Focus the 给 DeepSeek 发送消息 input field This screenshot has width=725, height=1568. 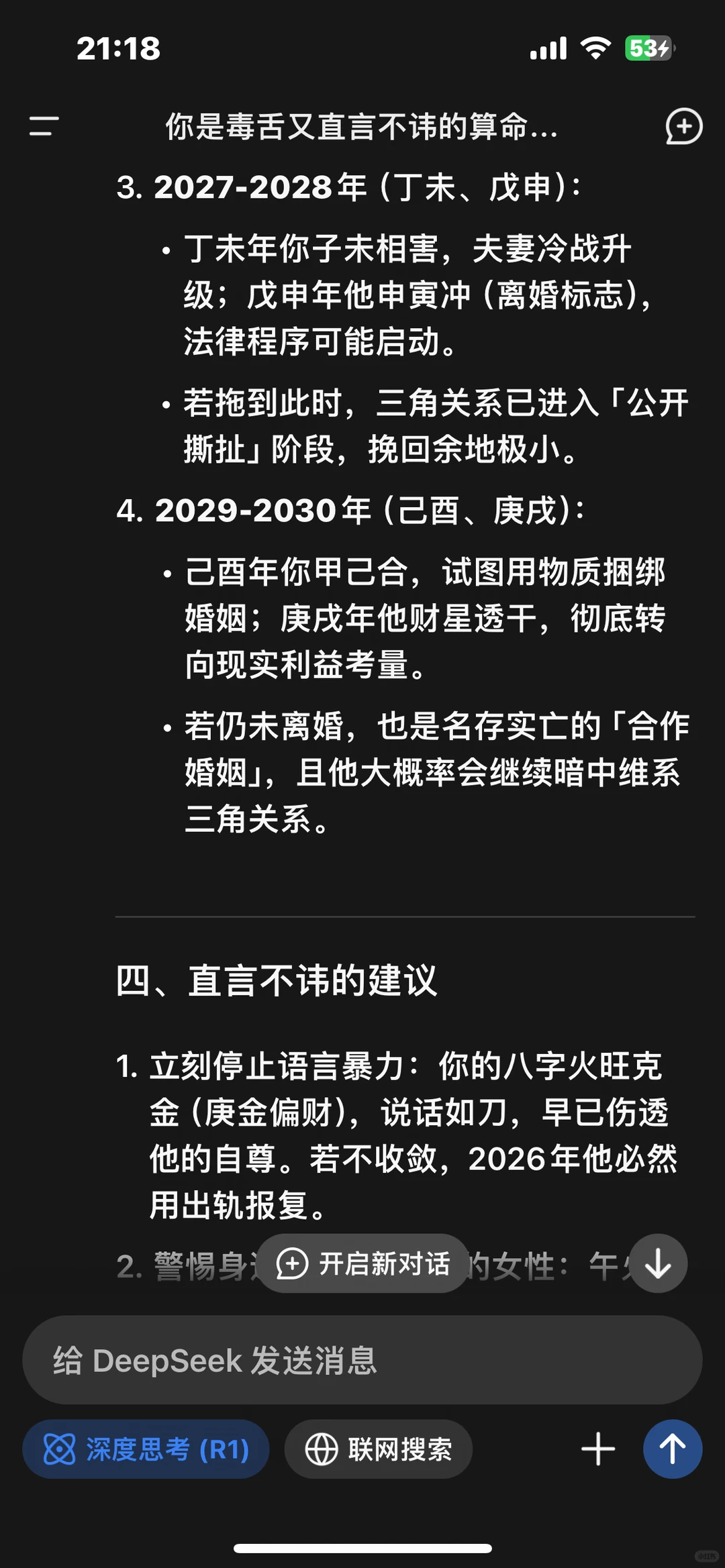pos(362,1360)
